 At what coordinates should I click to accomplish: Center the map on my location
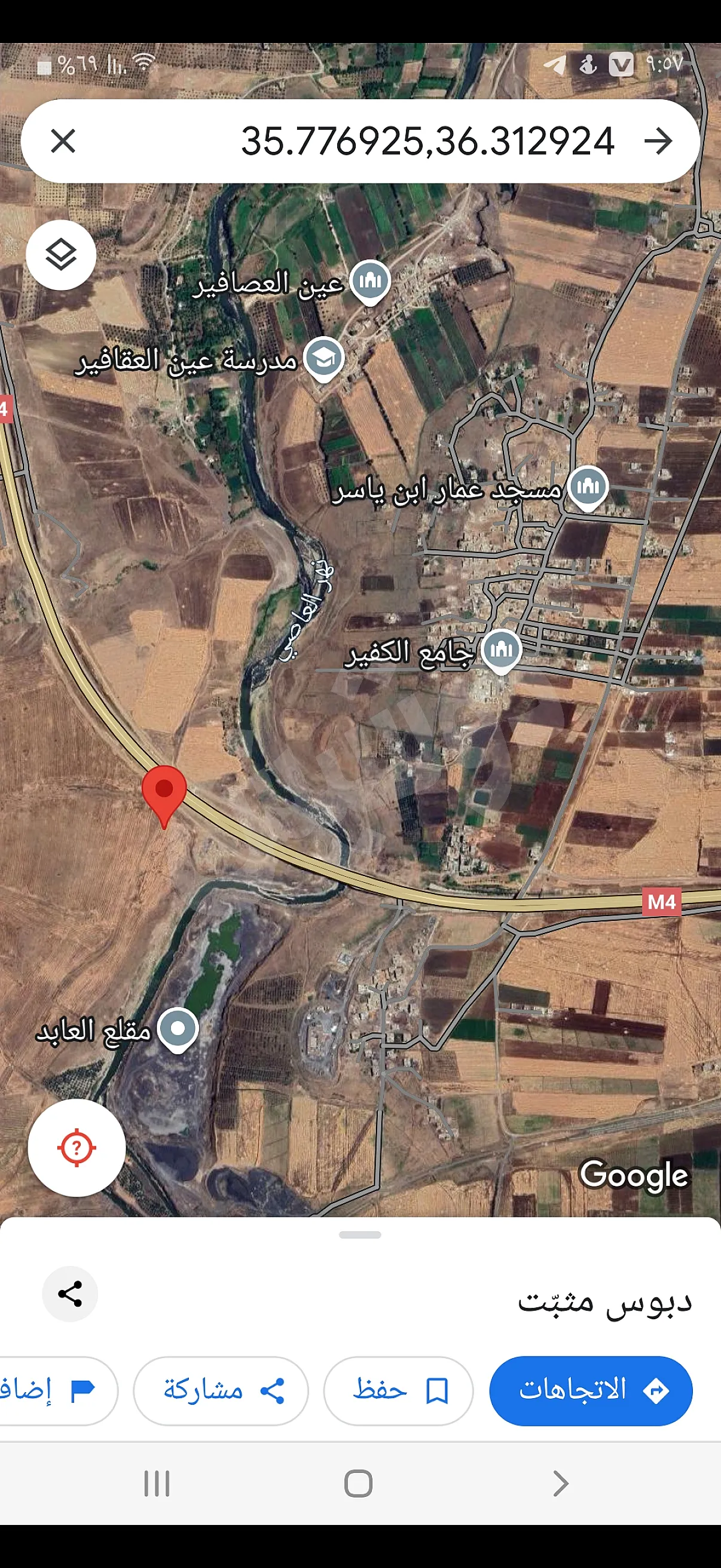[77, 1148]
